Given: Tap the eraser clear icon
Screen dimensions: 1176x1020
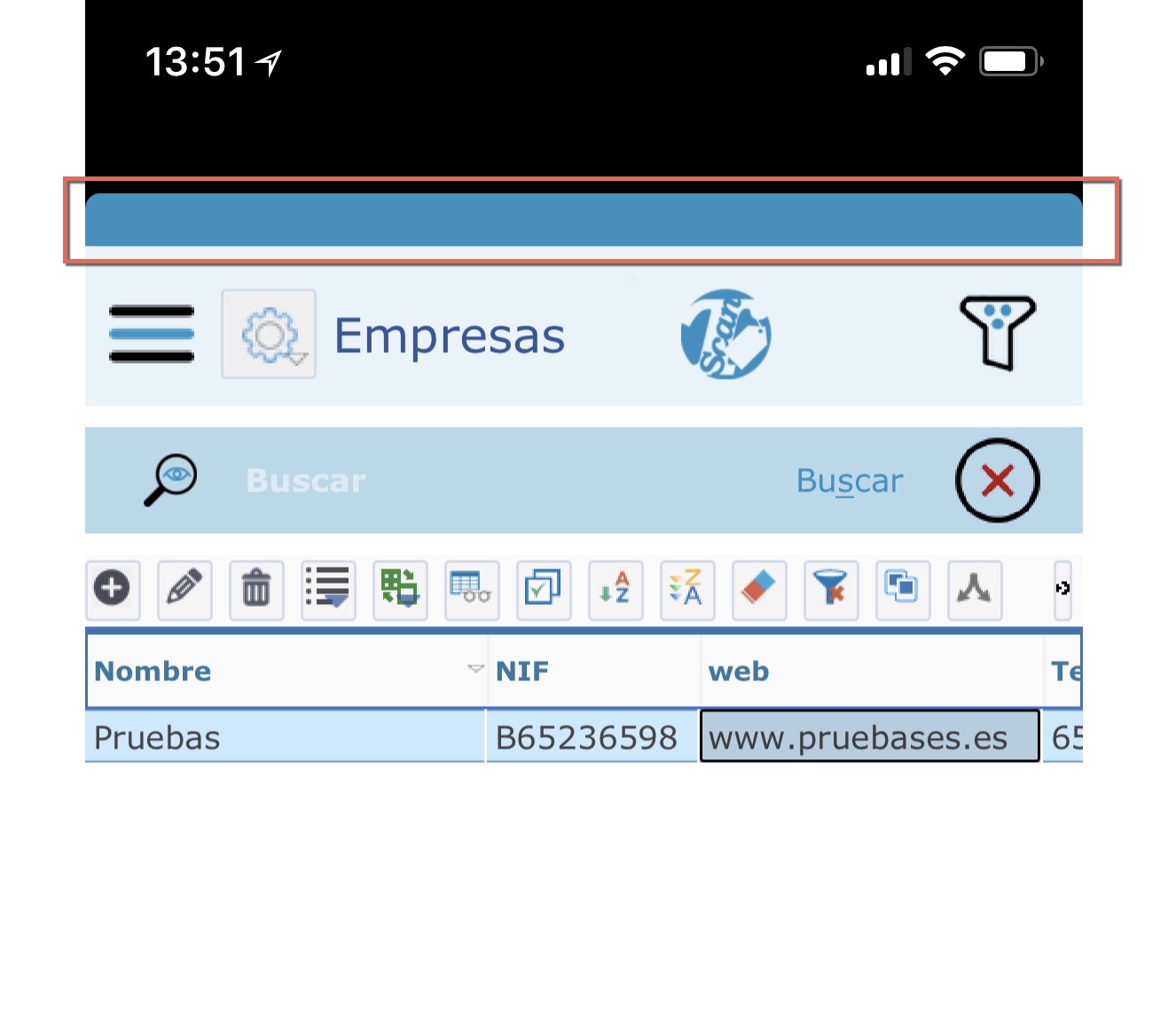Looking at the screenshot, I should 759,589.
